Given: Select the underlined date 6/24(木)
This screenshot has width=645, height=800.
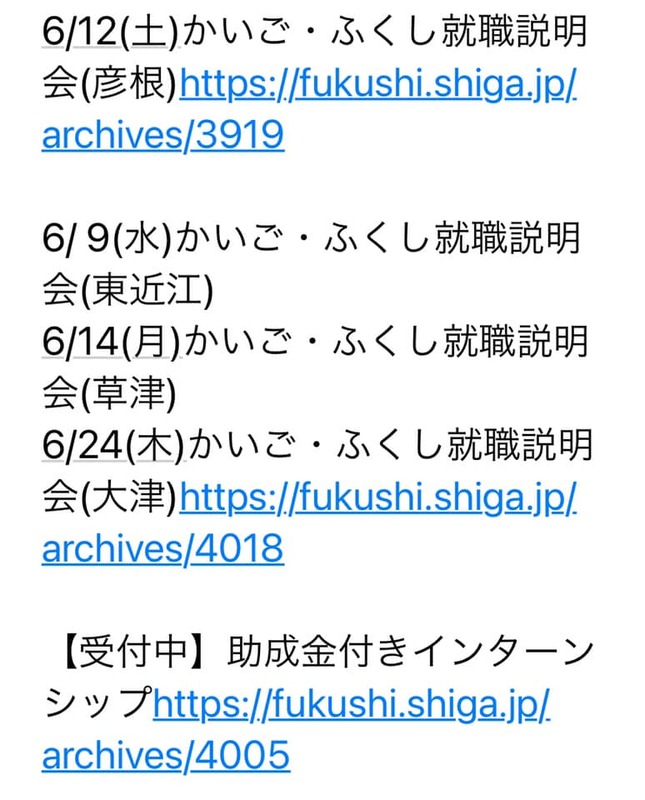Looking at the screenshot, I should coord(112,445).
